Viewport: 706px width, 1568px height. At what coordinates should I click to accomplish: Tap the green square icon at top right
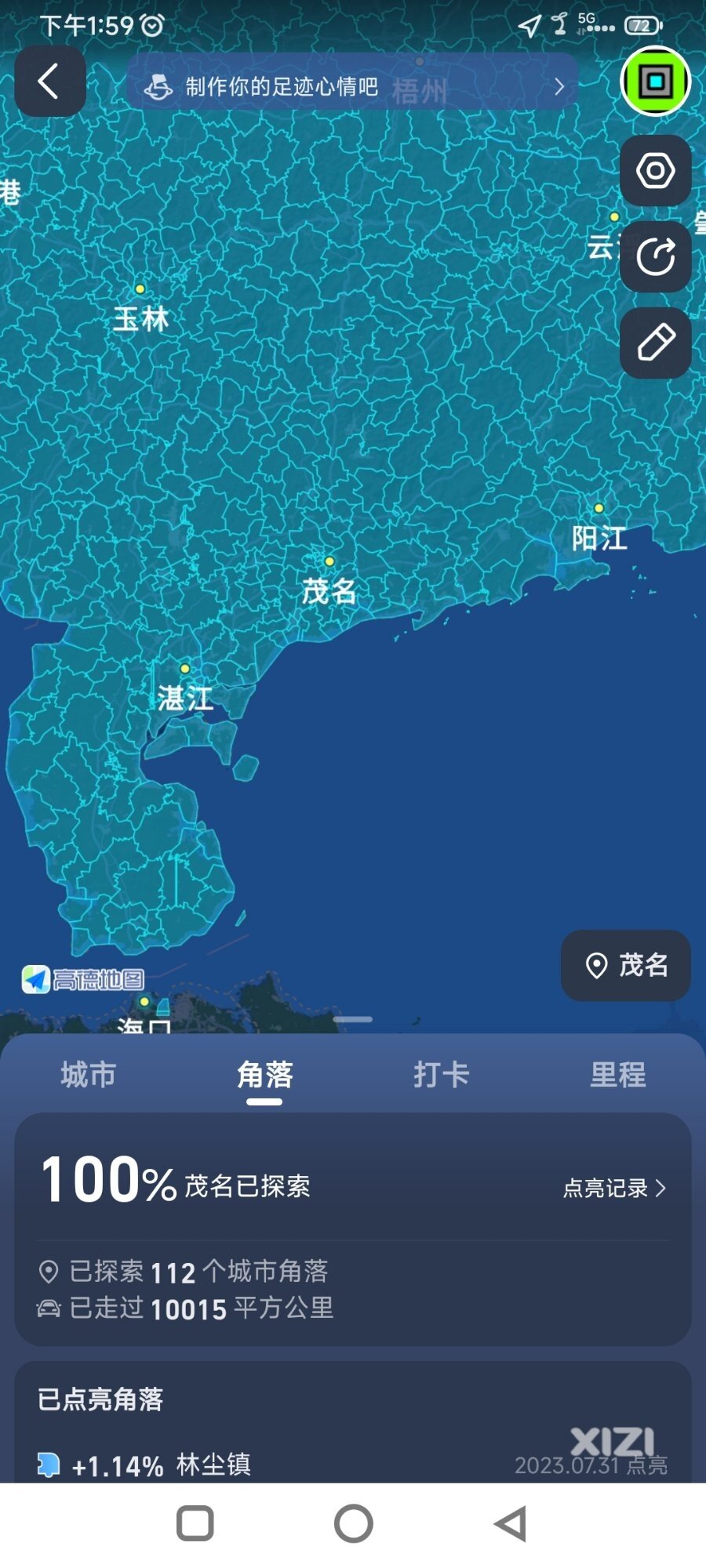655,82
